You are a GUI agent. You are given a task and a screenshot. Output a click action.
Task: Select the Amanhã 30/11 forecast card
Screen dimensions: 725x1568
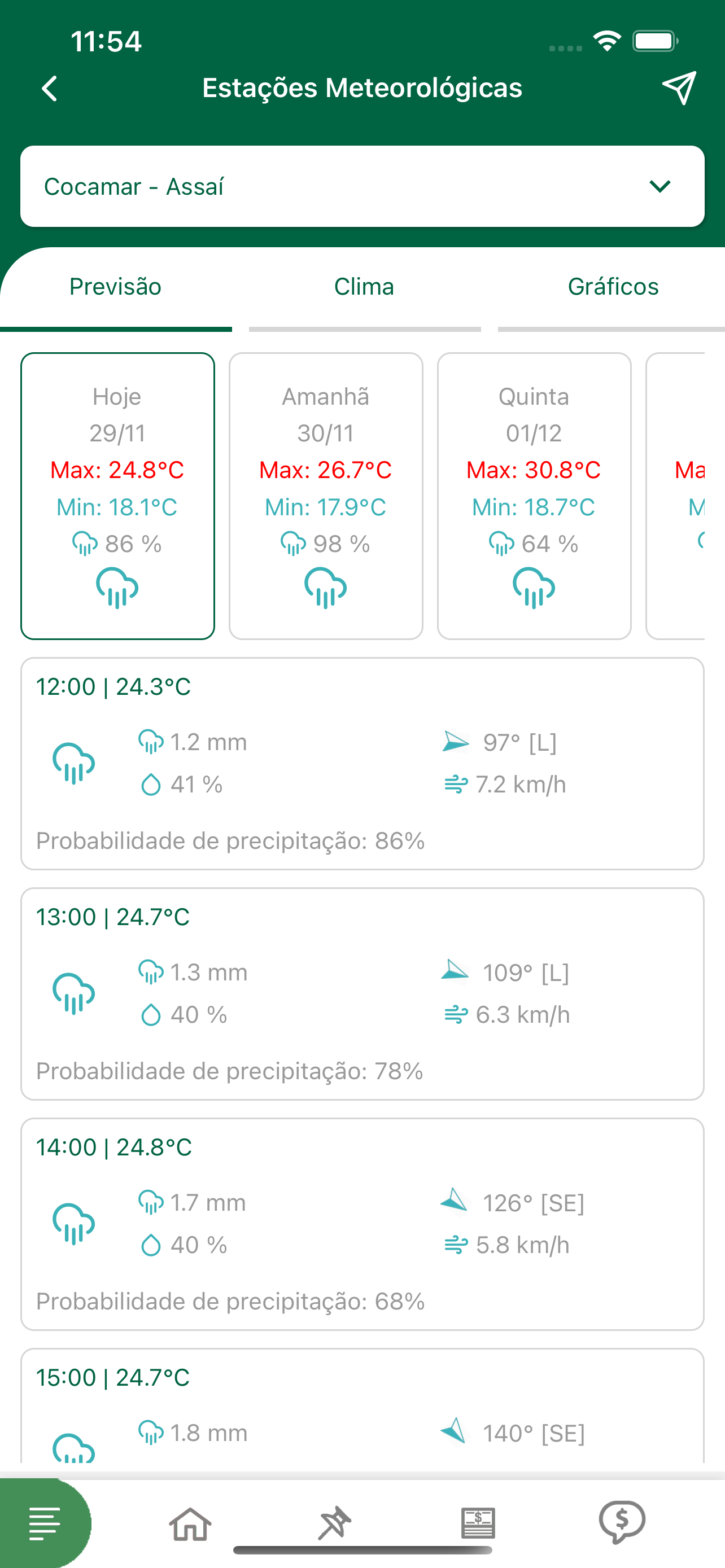point(326,496)
